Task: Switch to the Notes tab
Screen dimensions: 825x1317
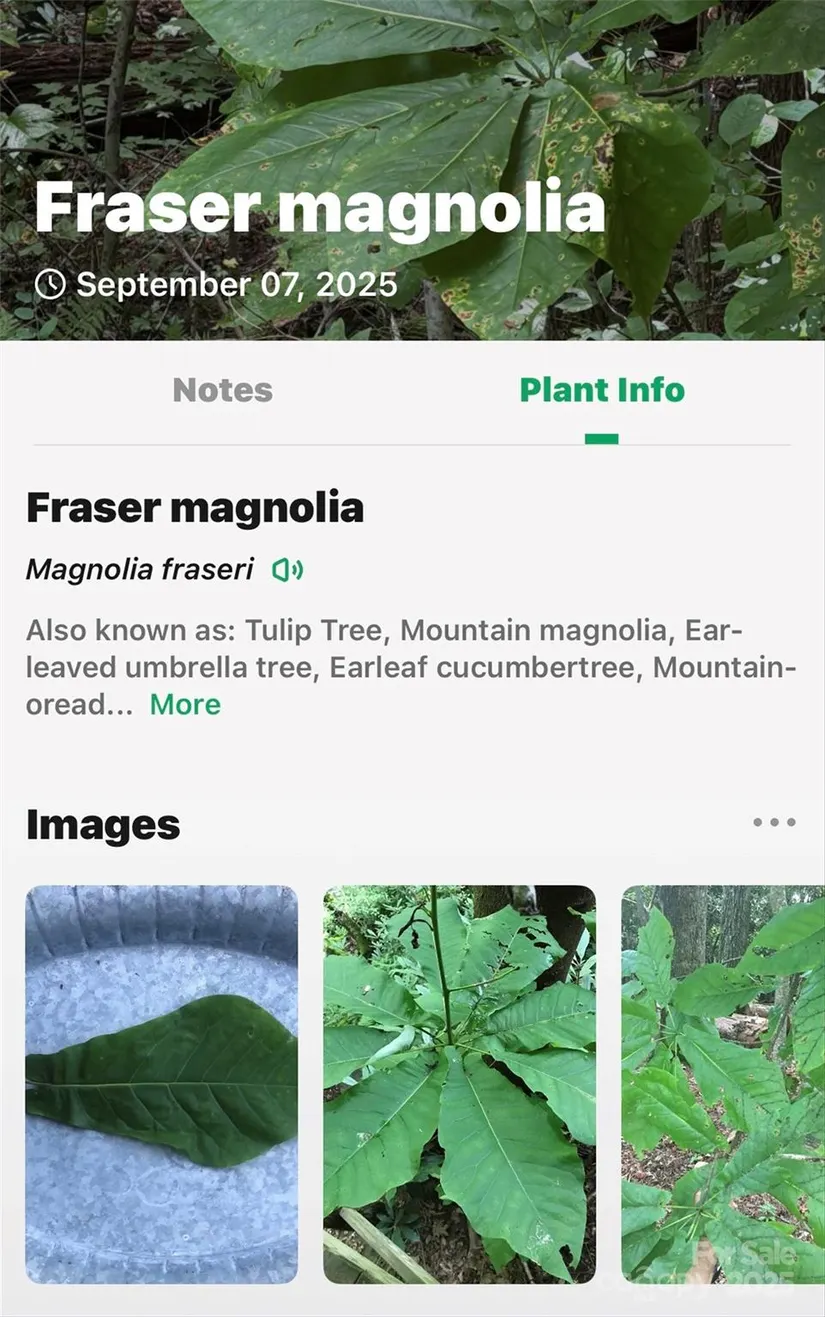Action: 222,390
